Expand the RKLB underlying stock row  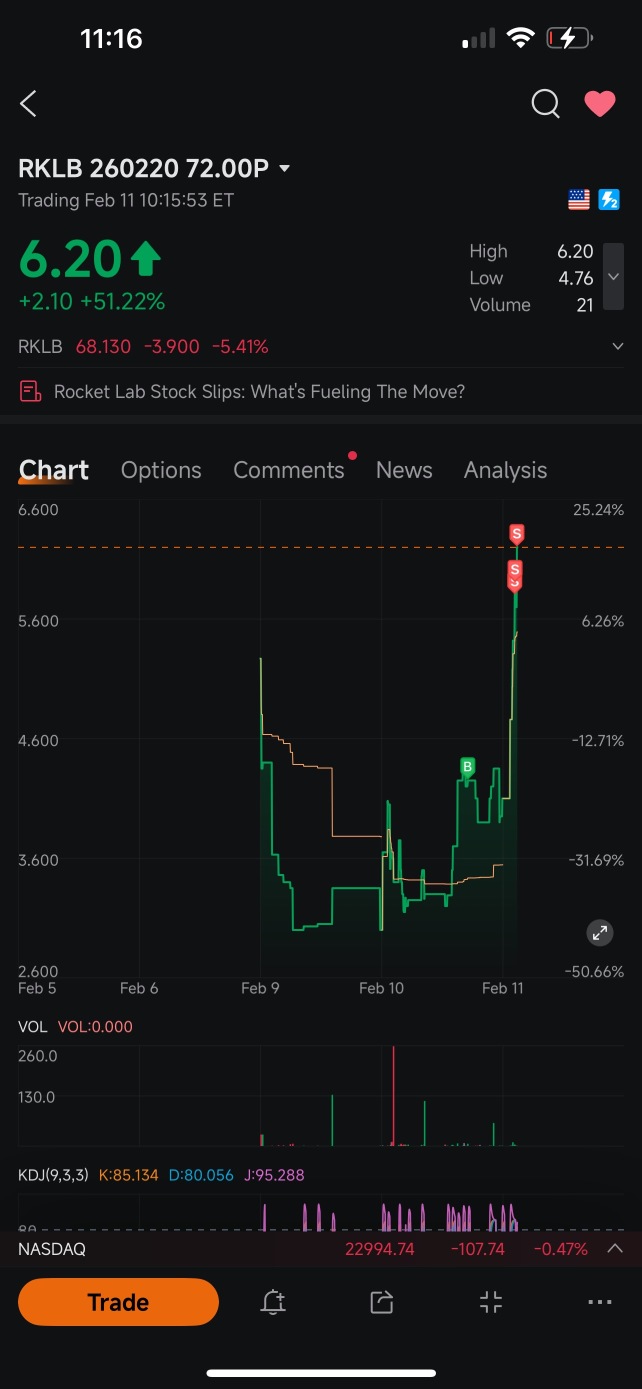618,347
